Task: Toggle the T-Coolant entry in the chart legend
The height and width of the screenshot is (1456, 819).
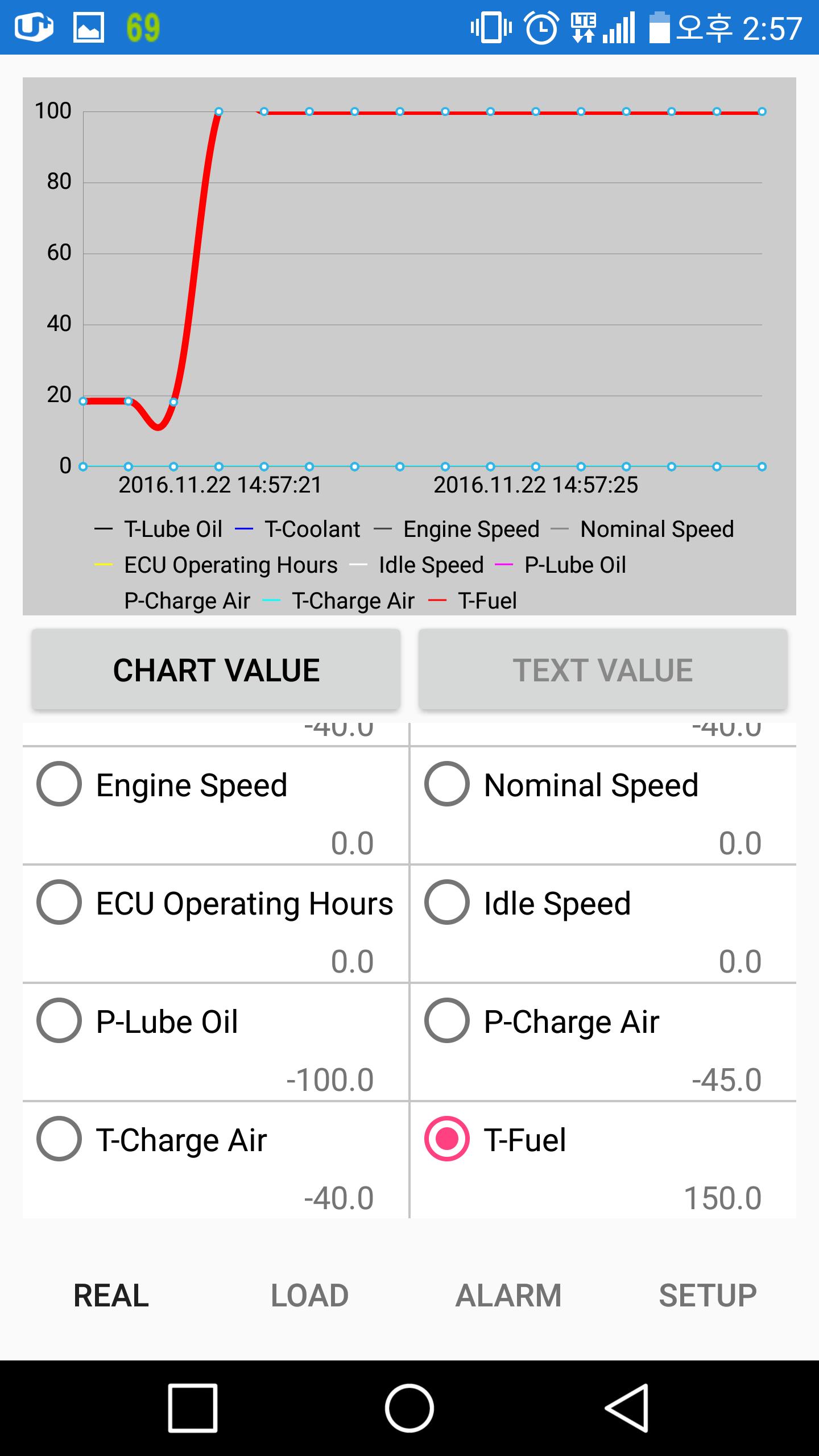Action: pyautogui.click(x=313, y=529)
